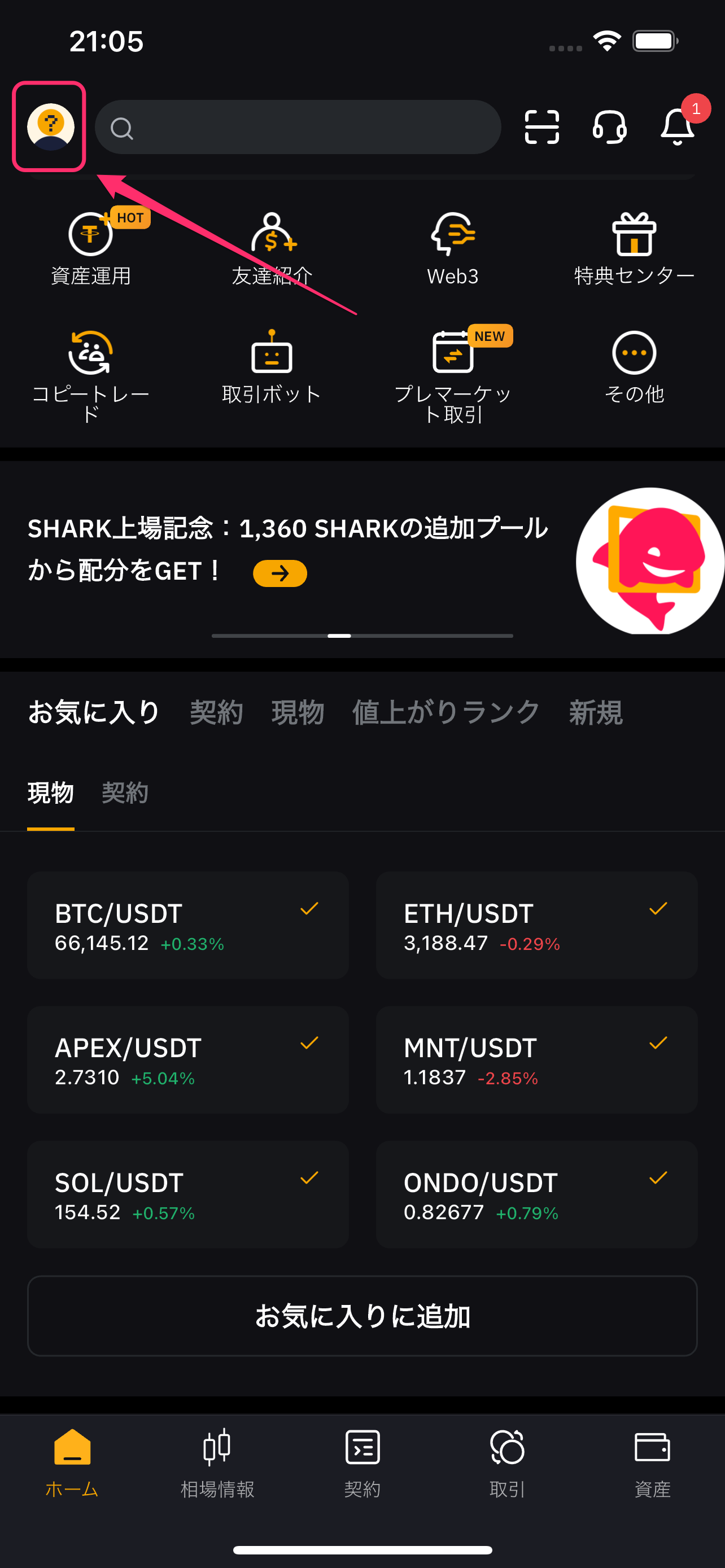Tap お気に入りに追加 button

point(362,1315)
